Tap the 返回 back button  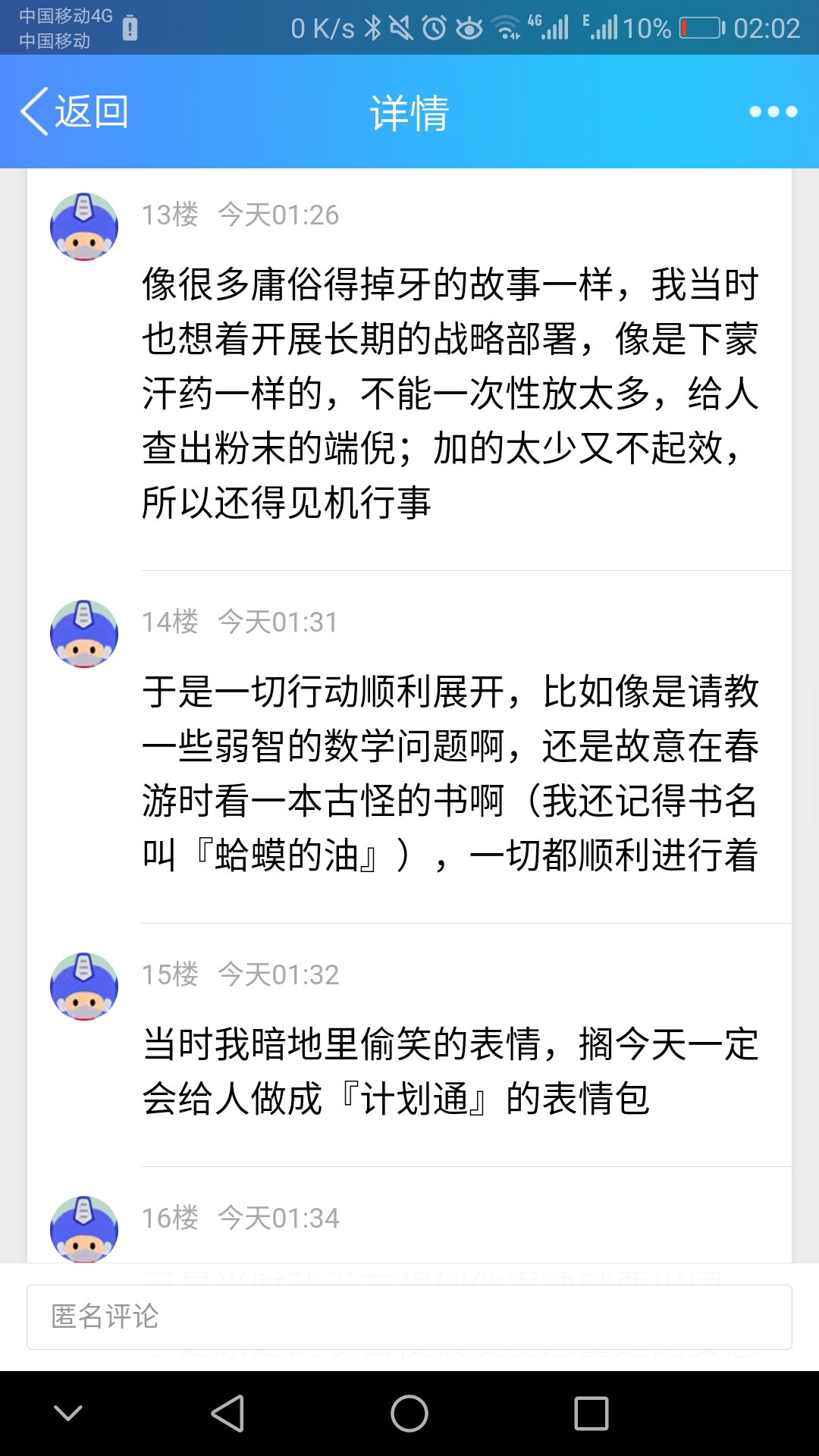point(74,111)
